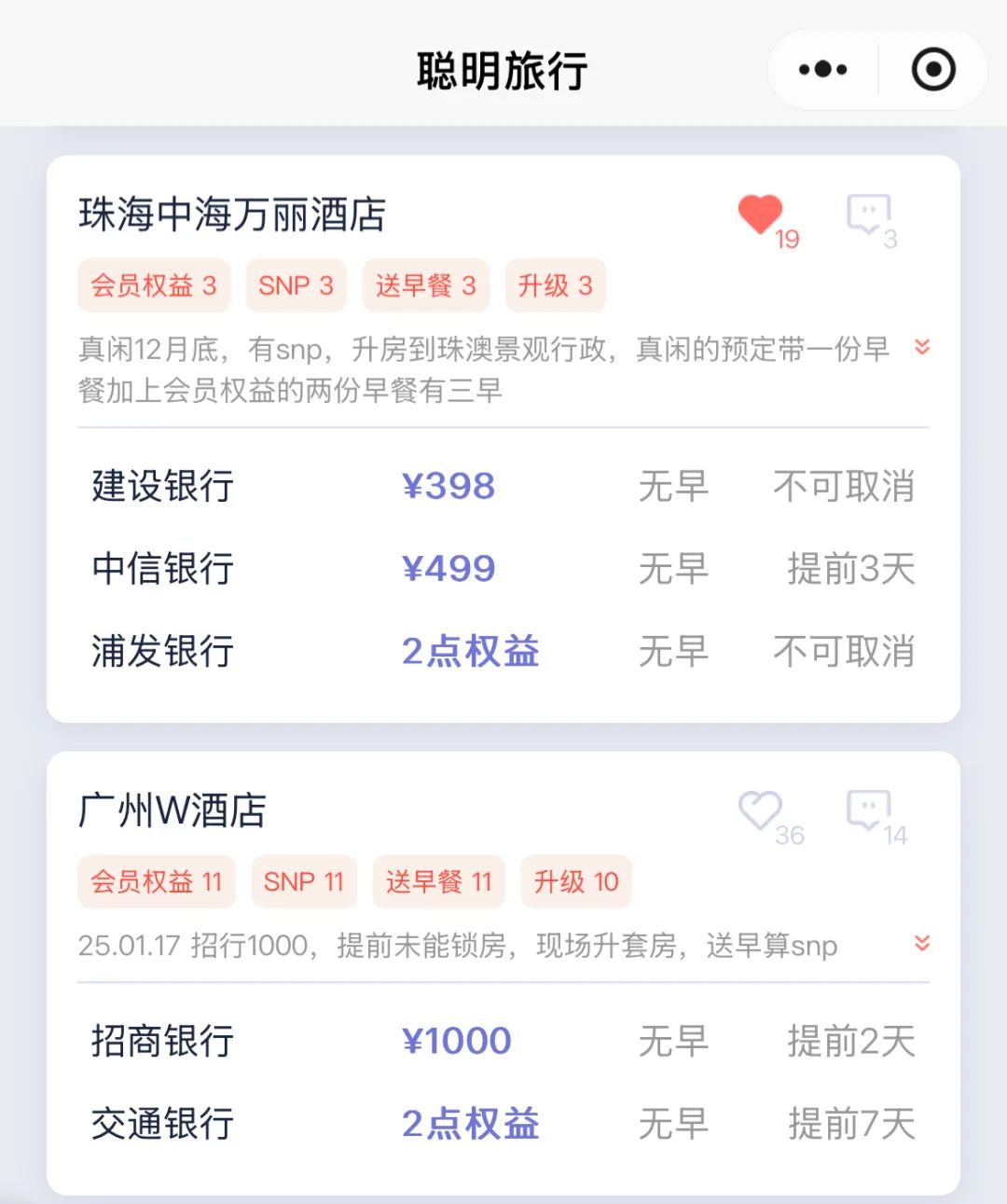Select the SNP 3 chip
Screen dimensions: 1007x1204
296,285
